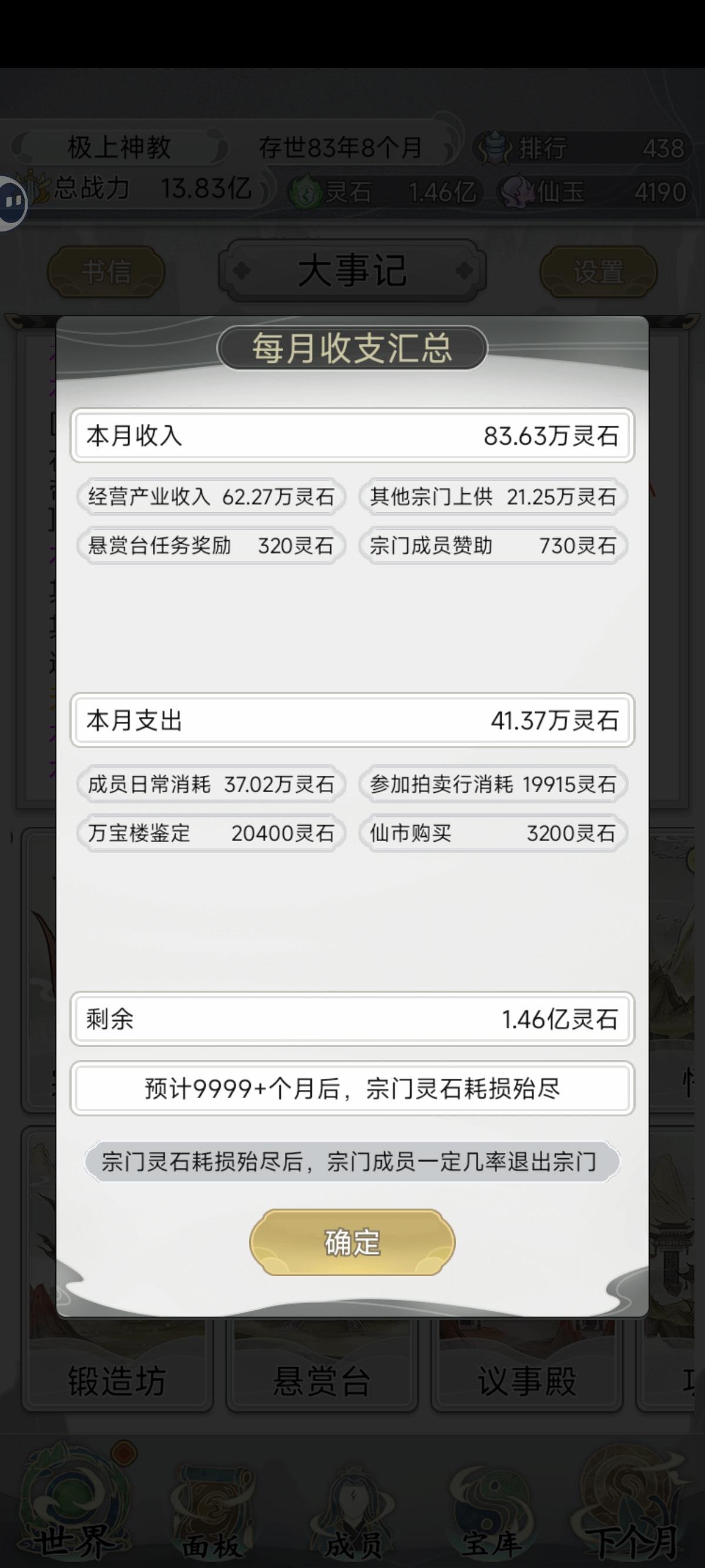This screenshot has width=705, height=1568.
Task: Select the 大事记 events tab
Action: pyautogui.click(x=352, y=270)
